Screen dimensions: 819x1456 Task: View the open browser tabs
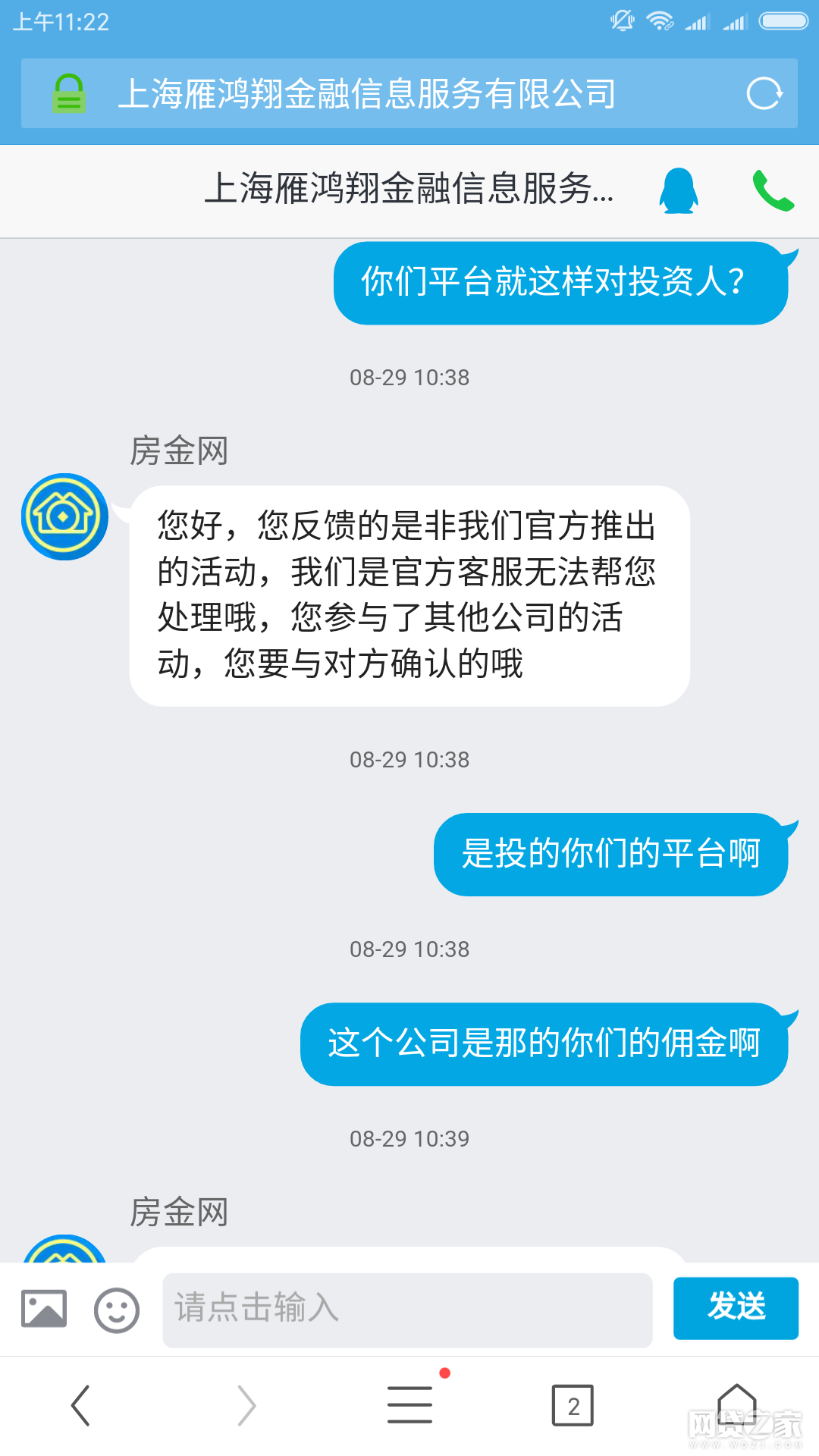click(x=573, y=1405)
